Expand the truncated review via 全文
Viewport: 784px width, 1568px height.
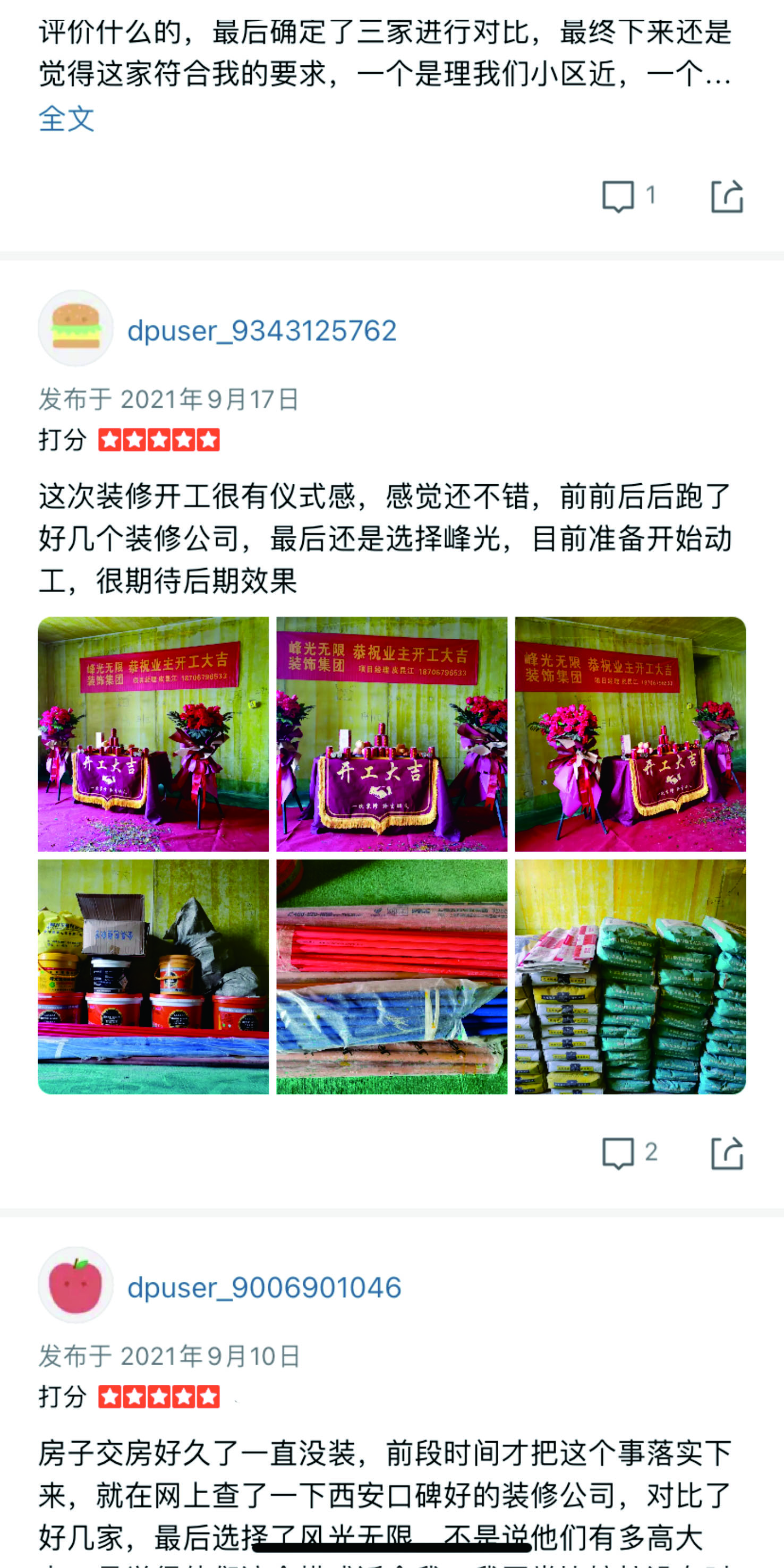[x=66, y=119]
